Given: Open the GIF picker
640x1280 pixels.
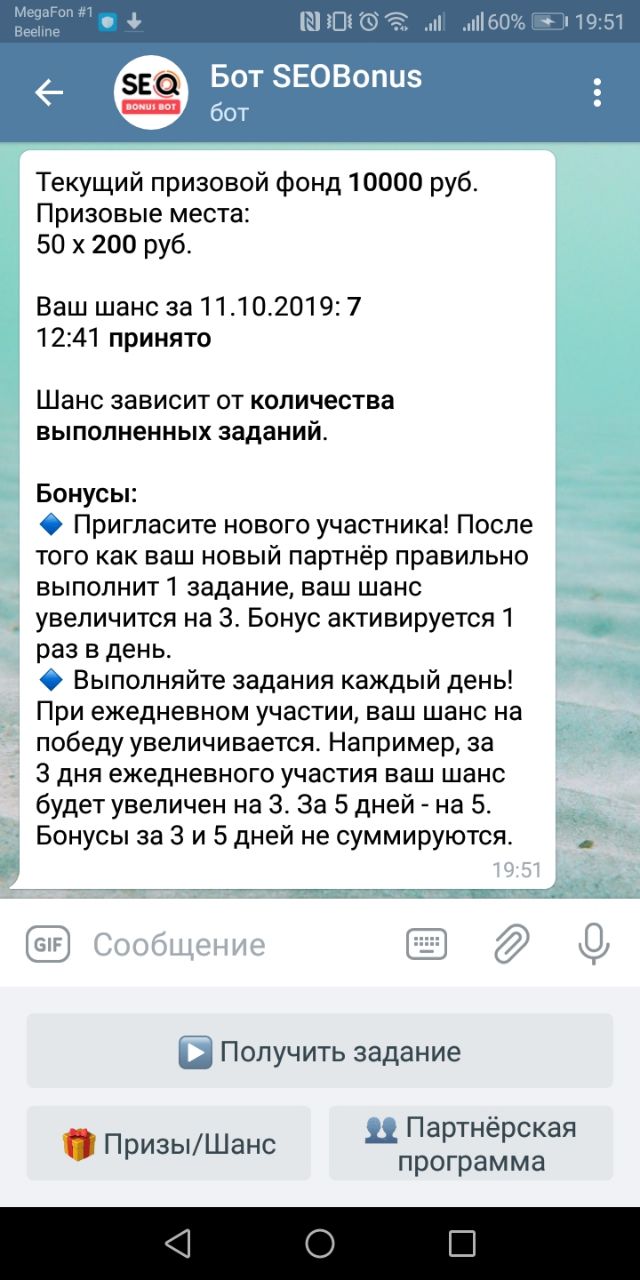Looking at the screenshot, I should click(47, 944).
